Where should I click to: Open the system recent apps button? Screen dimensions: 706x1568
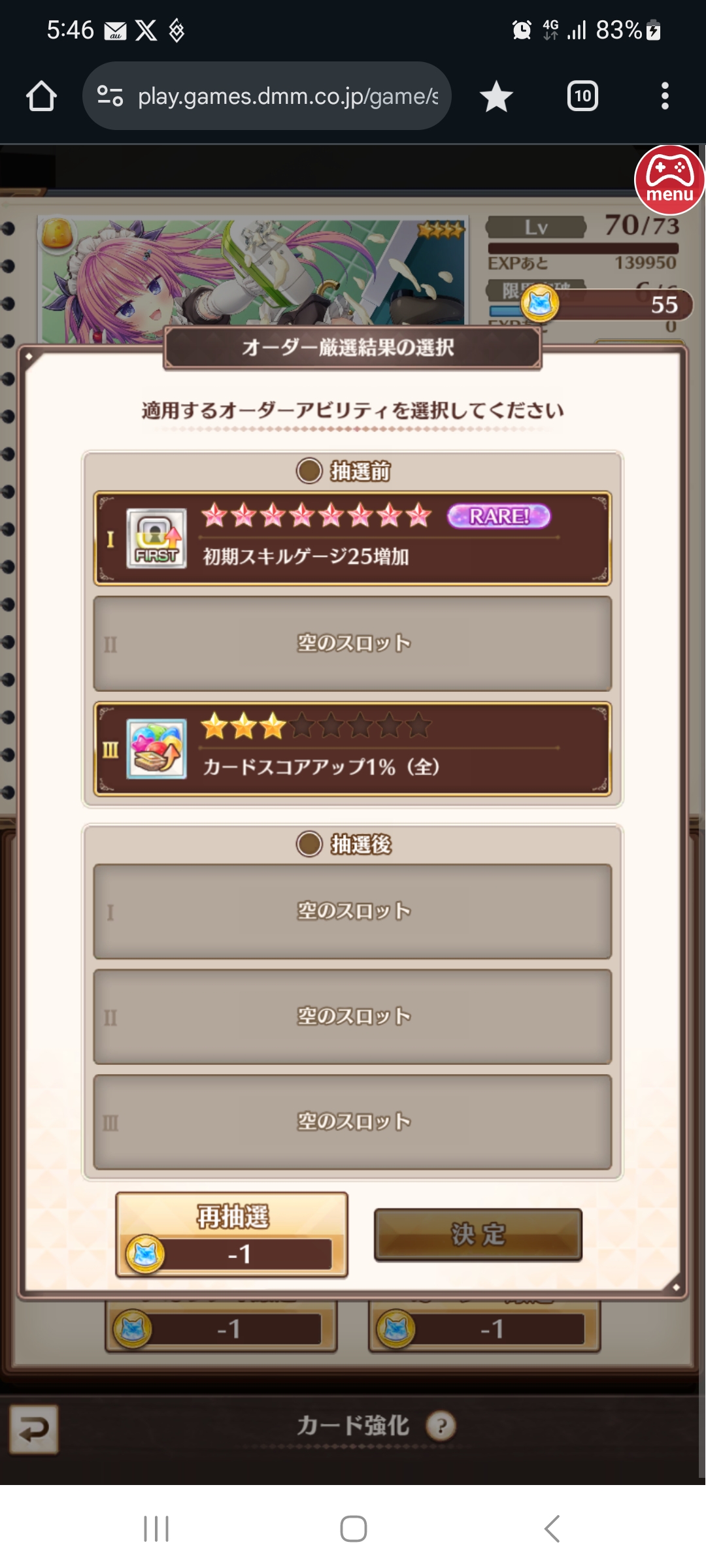(x=156, y=1529)
